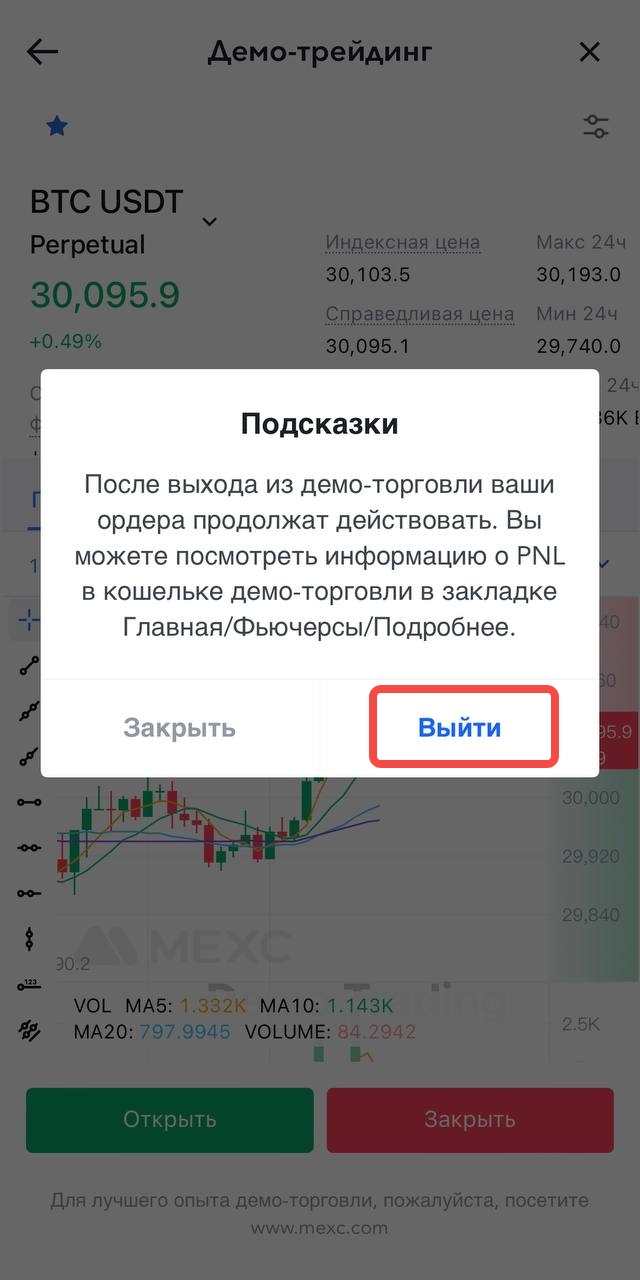Screen dimensions: 640x1280
Task: Dismiss the dialog with Закрыть
Action: (x=180, y=727)
